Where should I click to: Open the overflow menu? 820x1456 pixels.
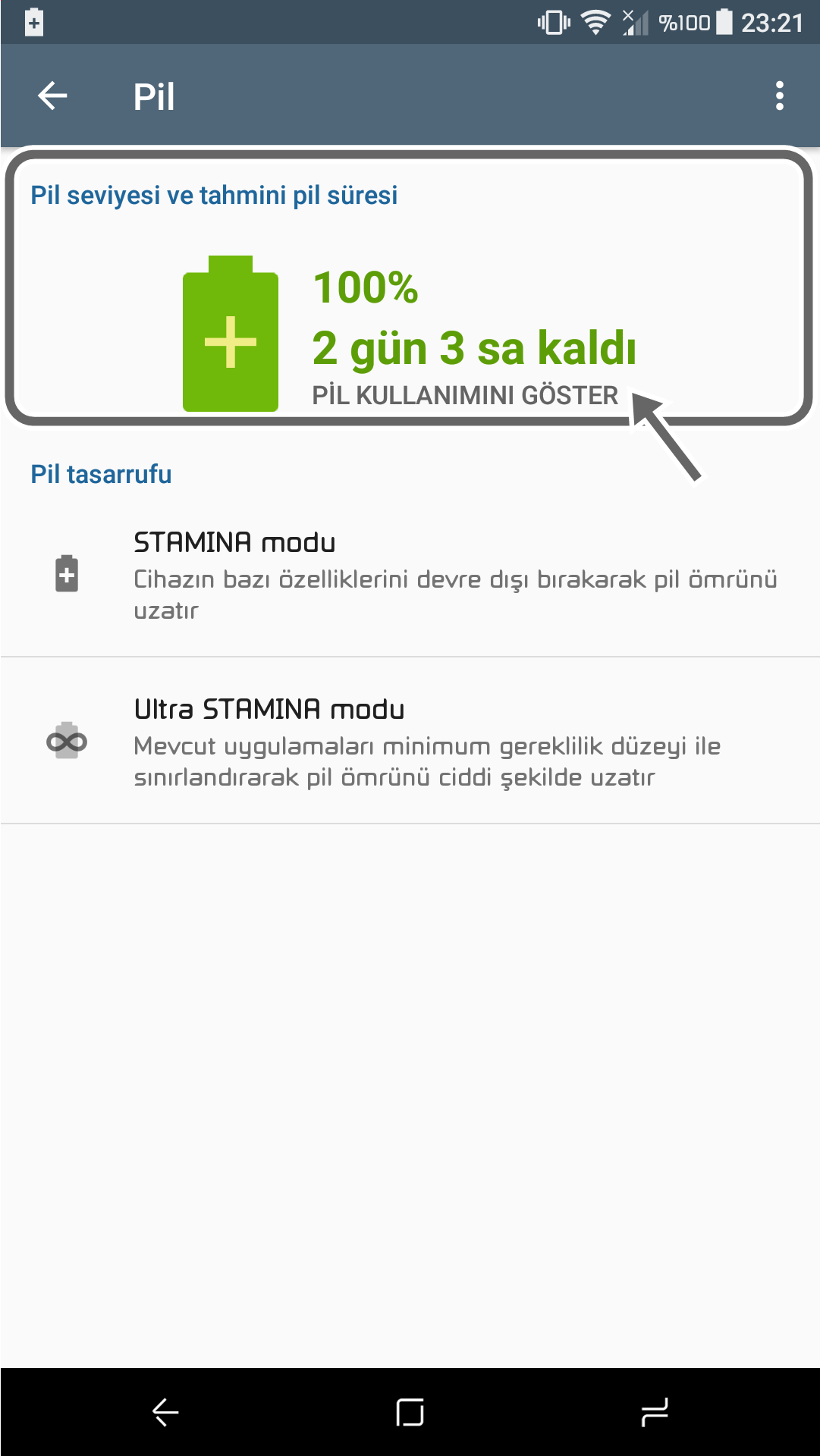[779, 96]
